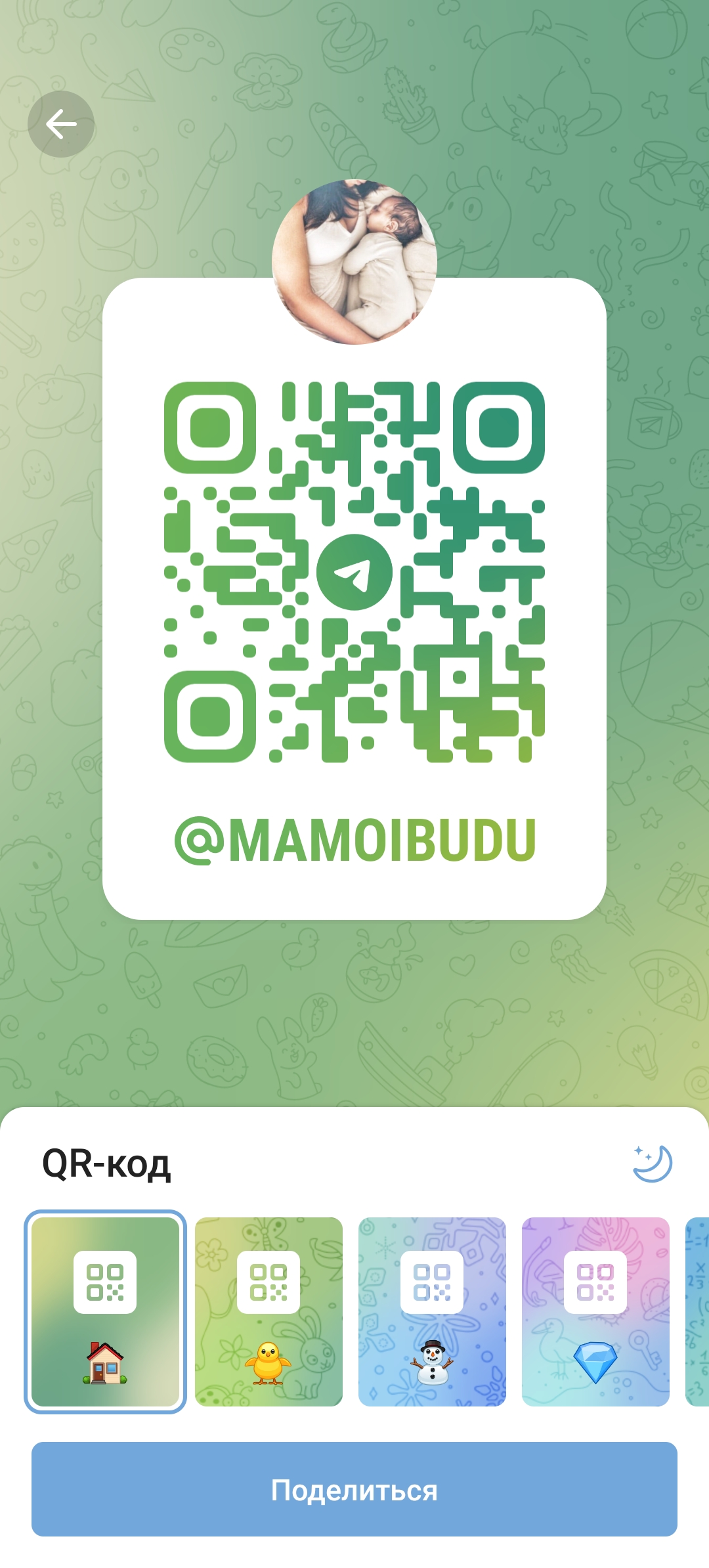Tap the Поделиться button
The height and width of the screenshot is (1568, 709).
tap(354, 1489)
